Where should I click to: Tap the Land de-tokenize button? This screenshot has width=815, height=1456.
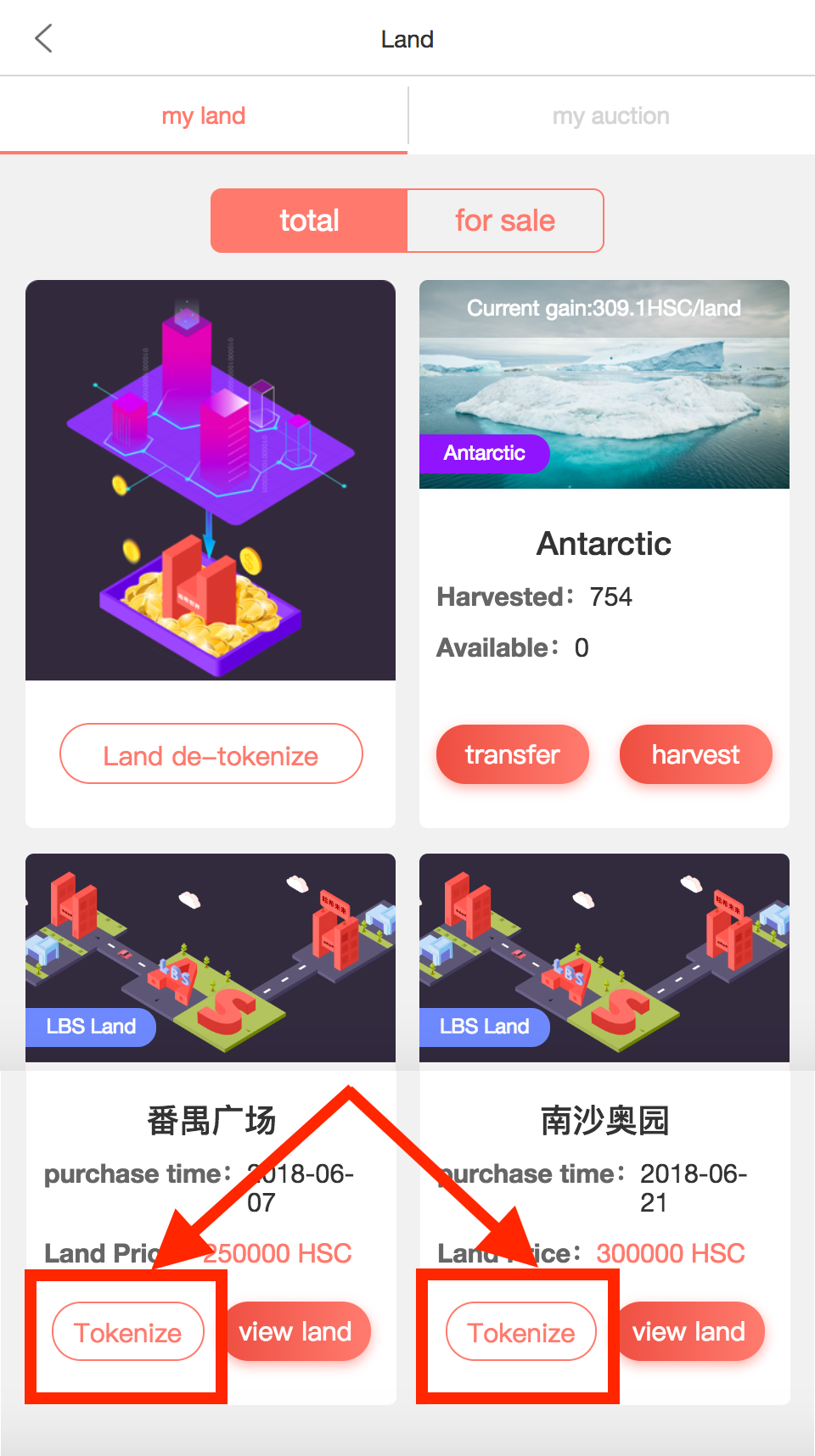(x=211, y=754)
